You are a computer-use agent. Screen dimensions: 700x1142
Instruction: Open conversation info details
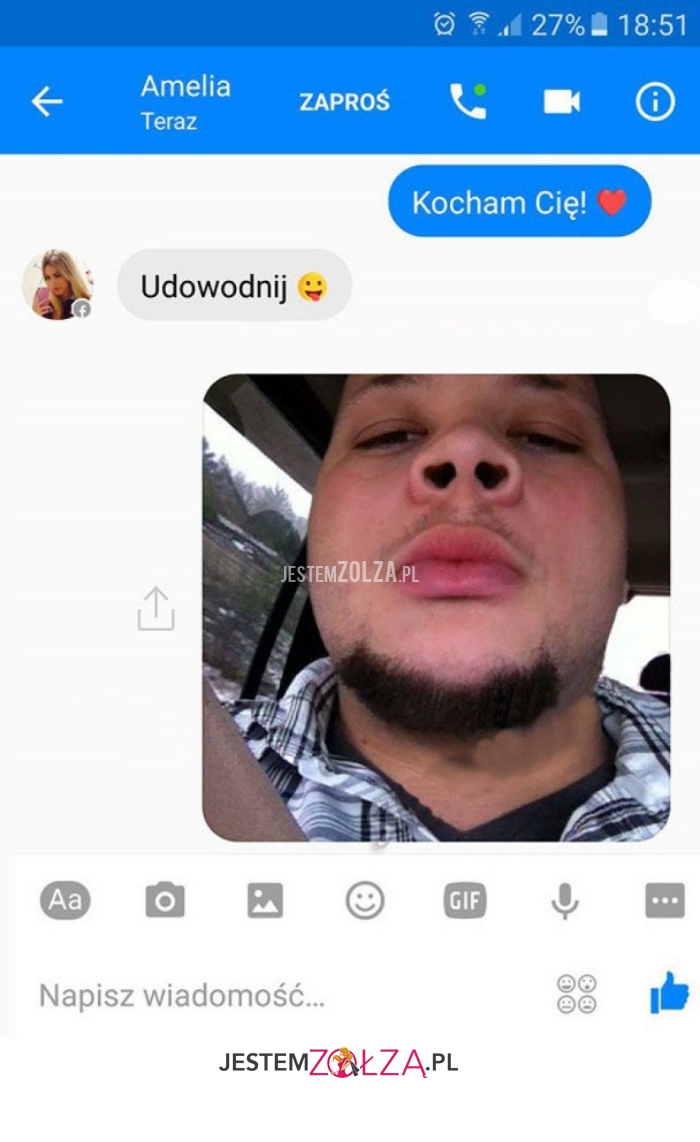(655, 101)
